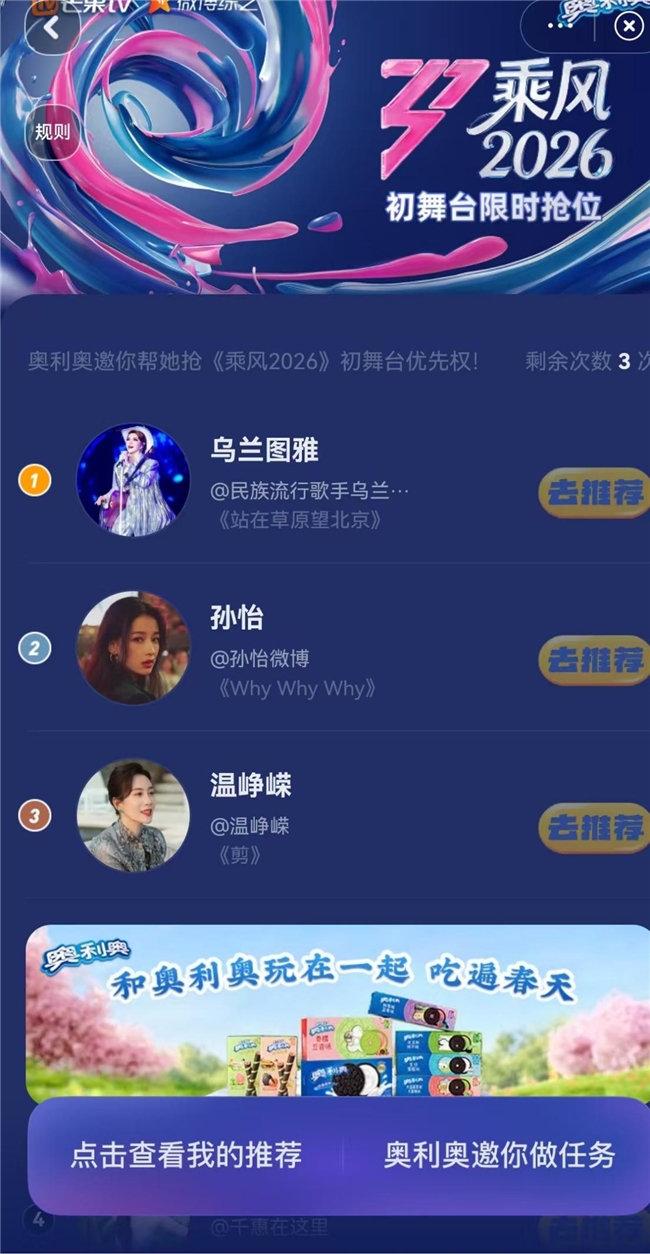Screen dimensions: 650x1254
Task: Open 乌兰图雅's profile avatar
Action: click(133, 481)
